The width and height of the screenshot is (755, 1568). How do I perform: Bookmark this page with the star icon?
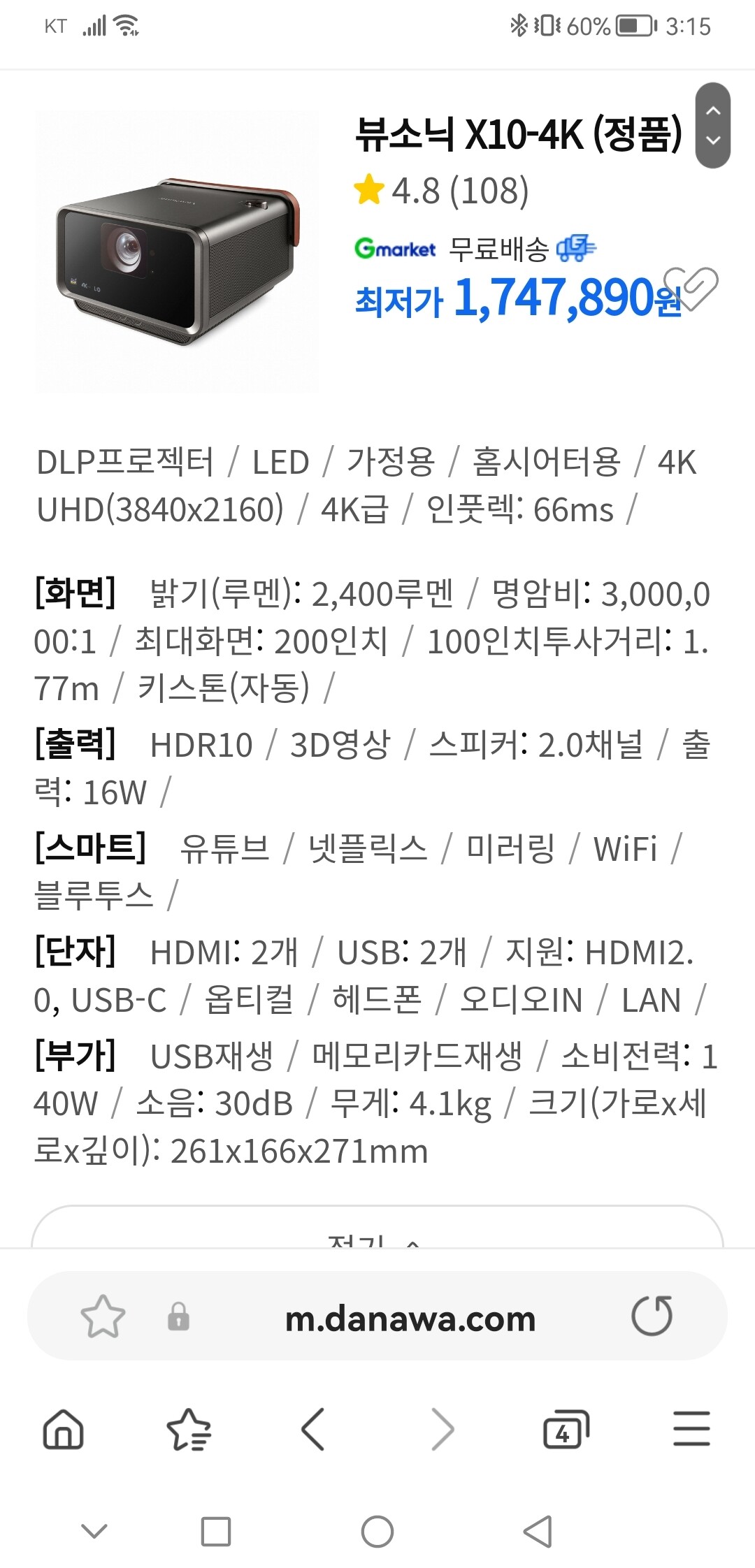click(103, 1316)
